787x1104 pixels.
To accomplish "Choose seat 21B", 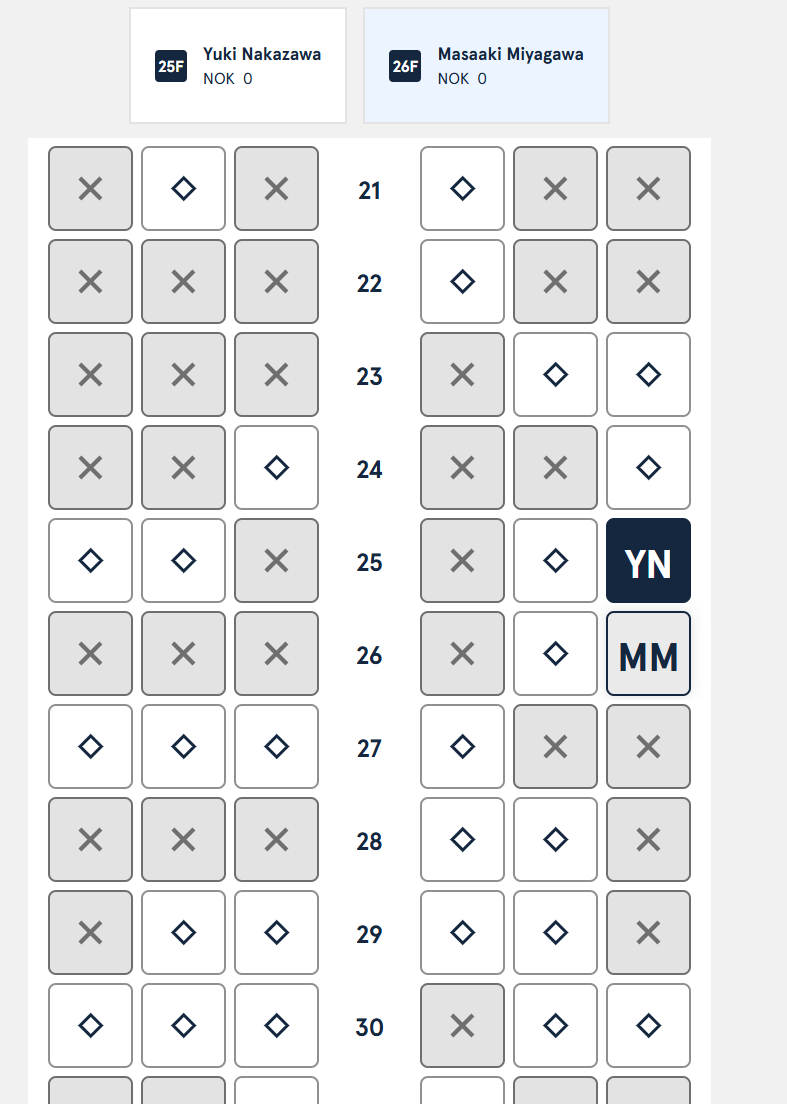I will (183, 189).
